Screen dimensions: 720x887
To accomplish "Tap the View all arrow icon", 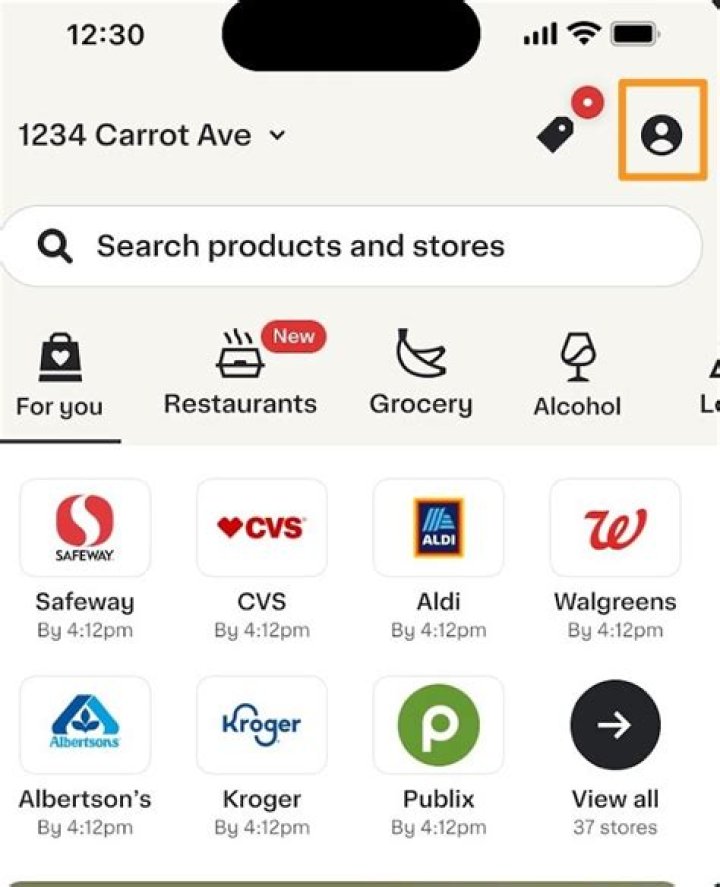I will 614,724.
